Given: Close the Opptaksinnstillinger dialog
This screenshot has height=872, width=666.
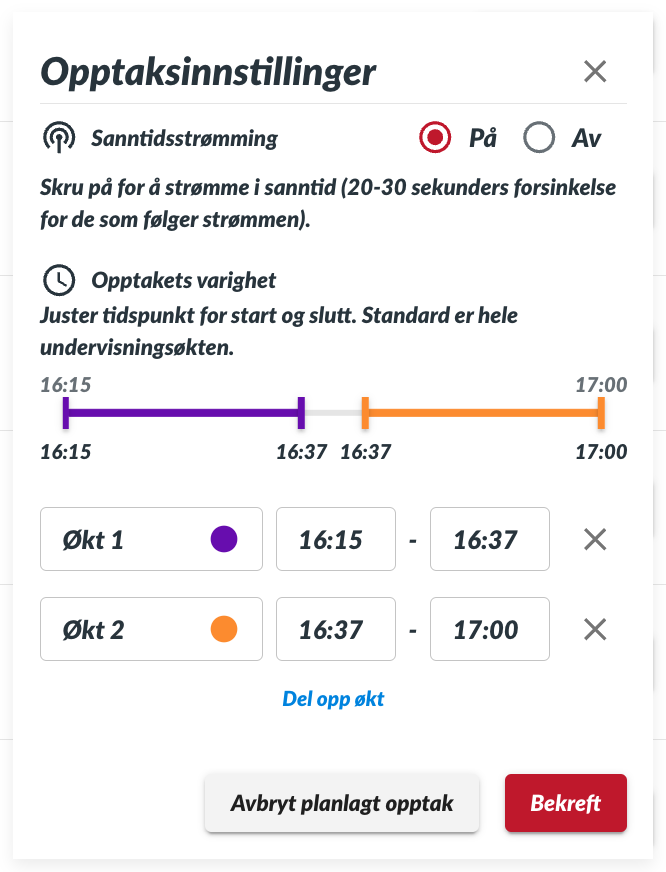Looking at the screenshot, I should tap(595, 72).
